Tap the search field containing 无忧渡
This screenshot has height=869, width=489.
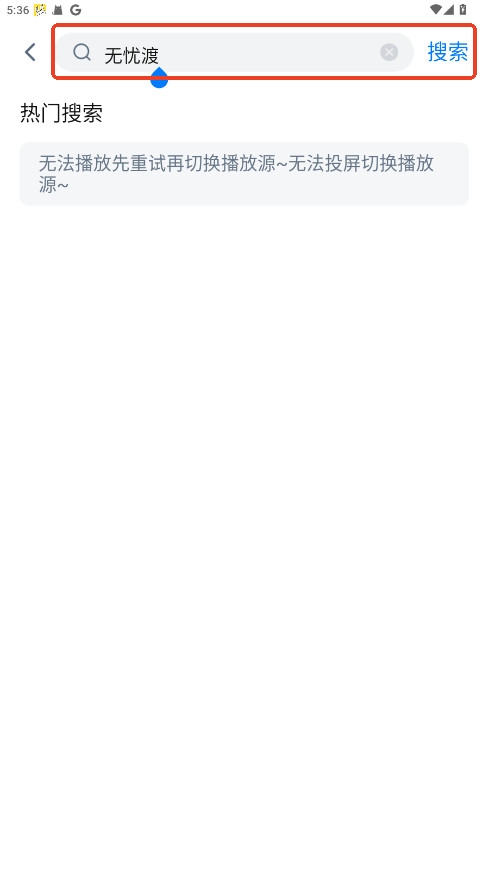coord(235,52)
